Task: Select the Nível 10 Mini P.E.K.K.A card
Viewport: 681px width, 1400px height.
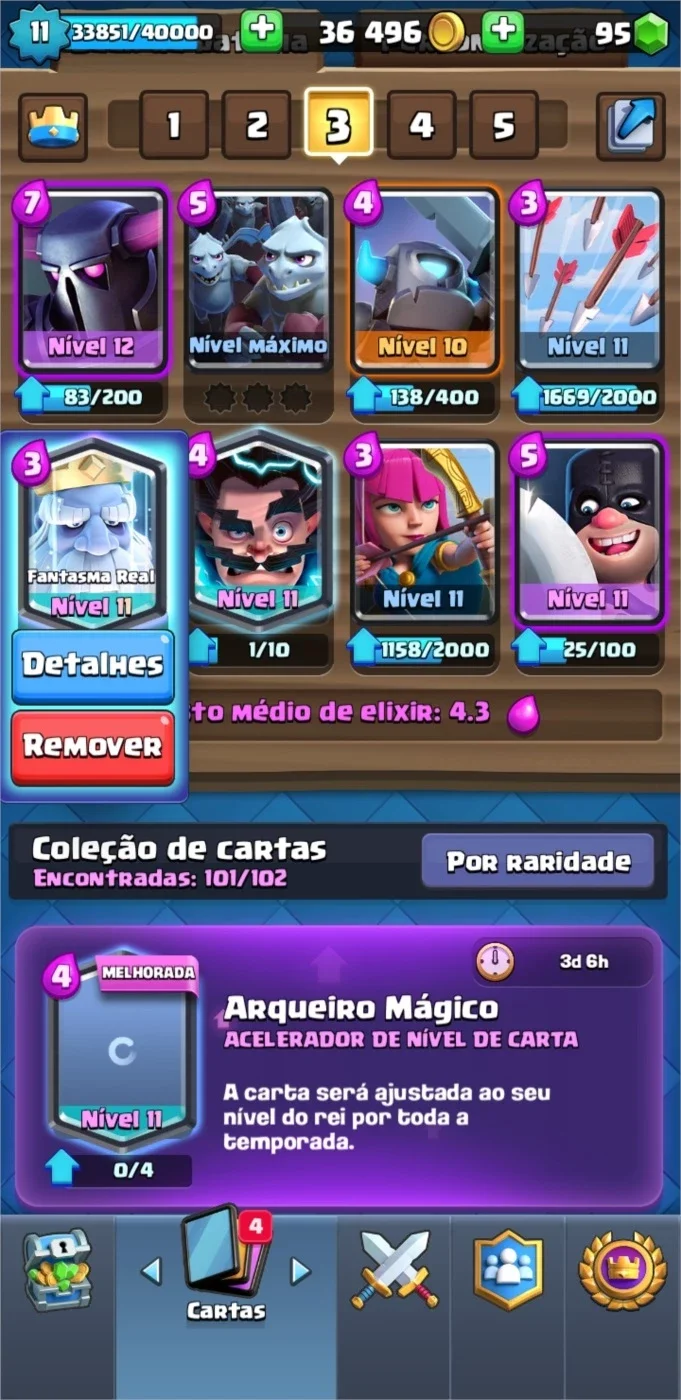Action: pyautogui.click(x=424, y=282)
